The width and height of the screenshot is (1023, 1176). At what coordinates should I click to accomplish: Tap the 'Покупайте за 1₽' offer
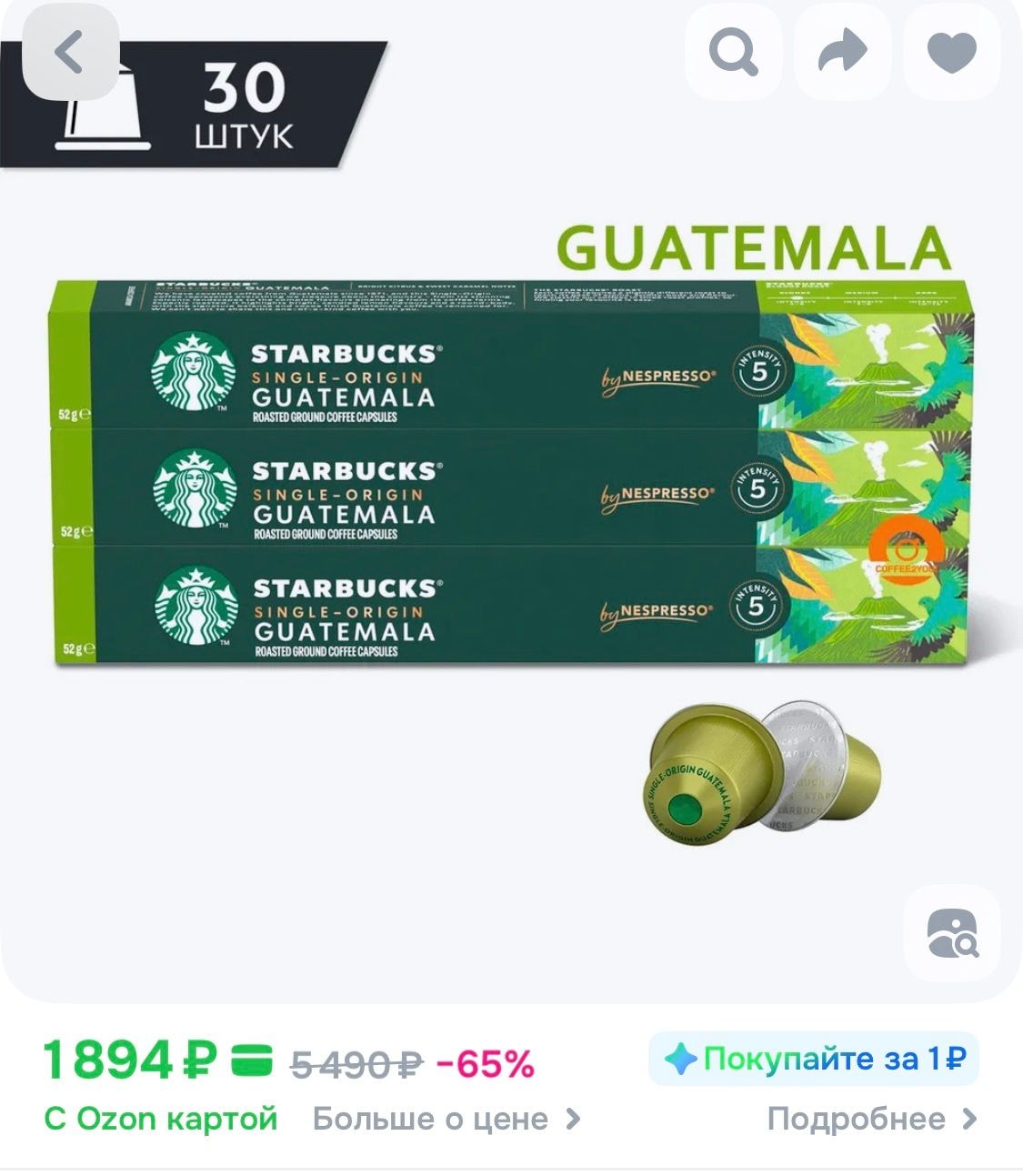pyautogui.click(x=814, y=1059)
